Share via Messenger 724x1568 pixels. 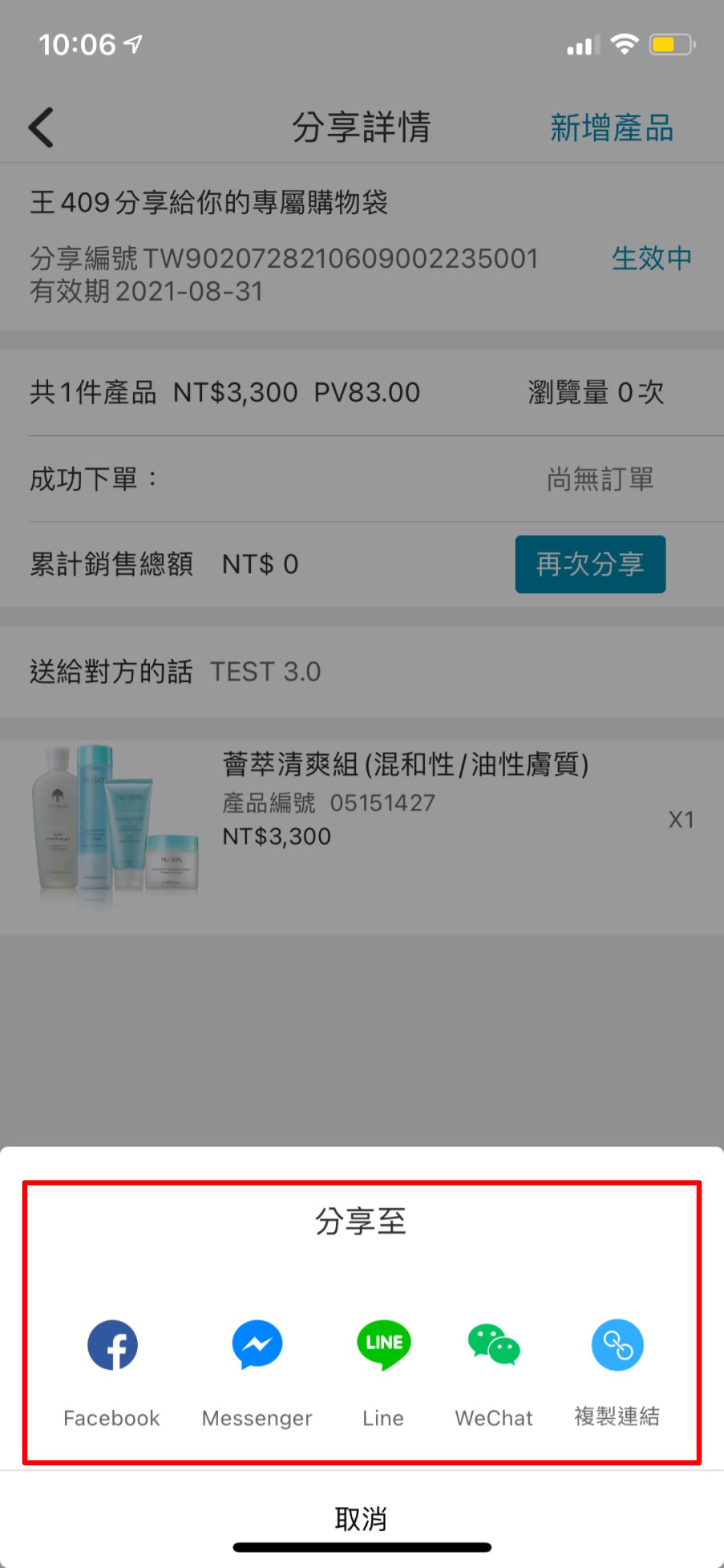click(257, 1345)
